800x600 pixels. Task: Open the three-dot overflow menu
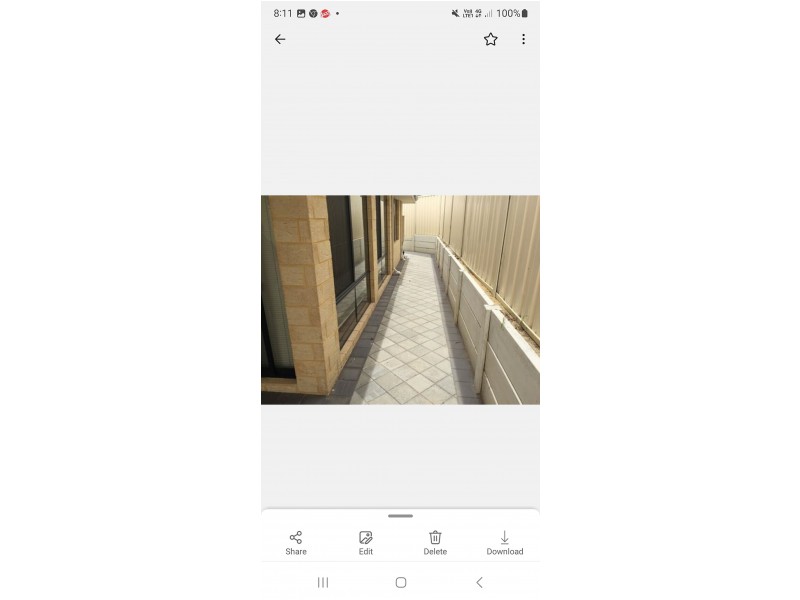(523, 39)
